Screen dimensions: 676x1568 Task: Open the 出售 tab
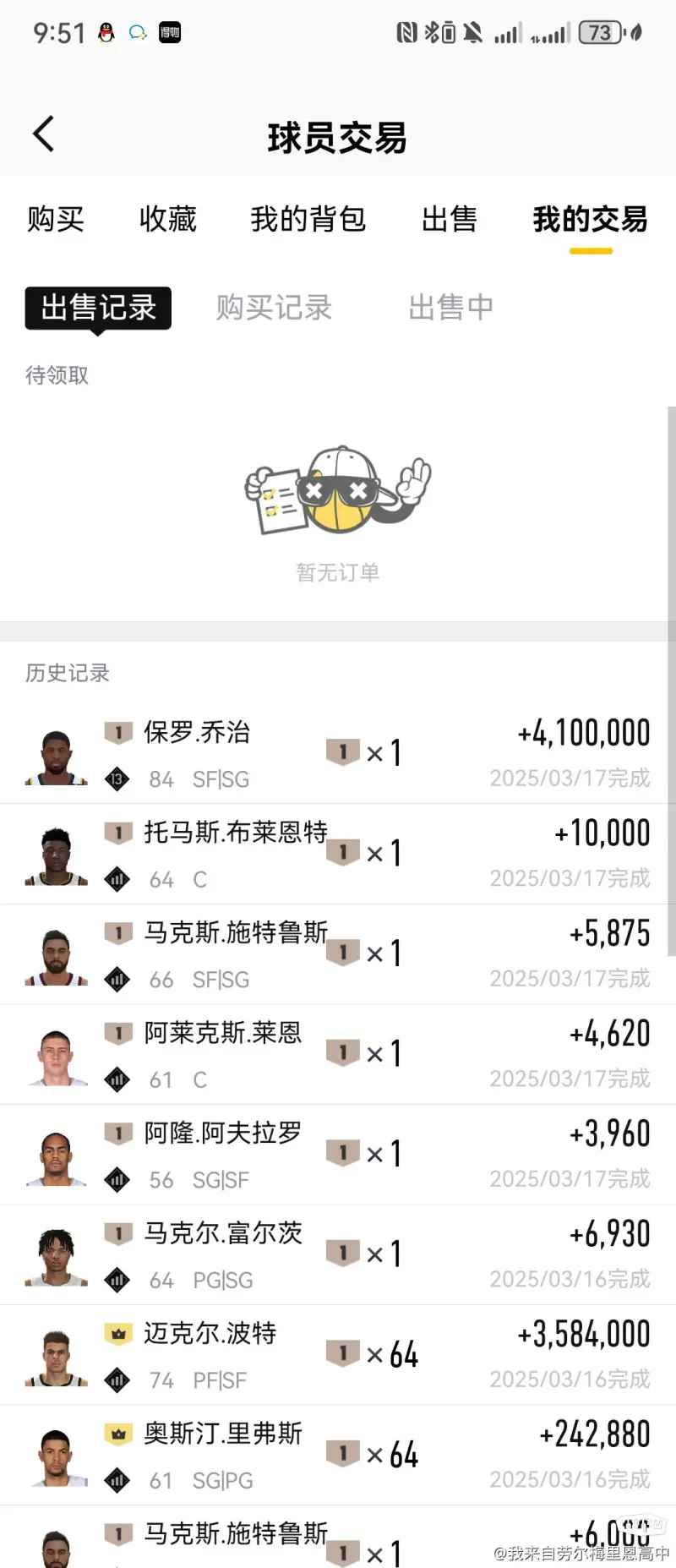click(x=450, y=219)
